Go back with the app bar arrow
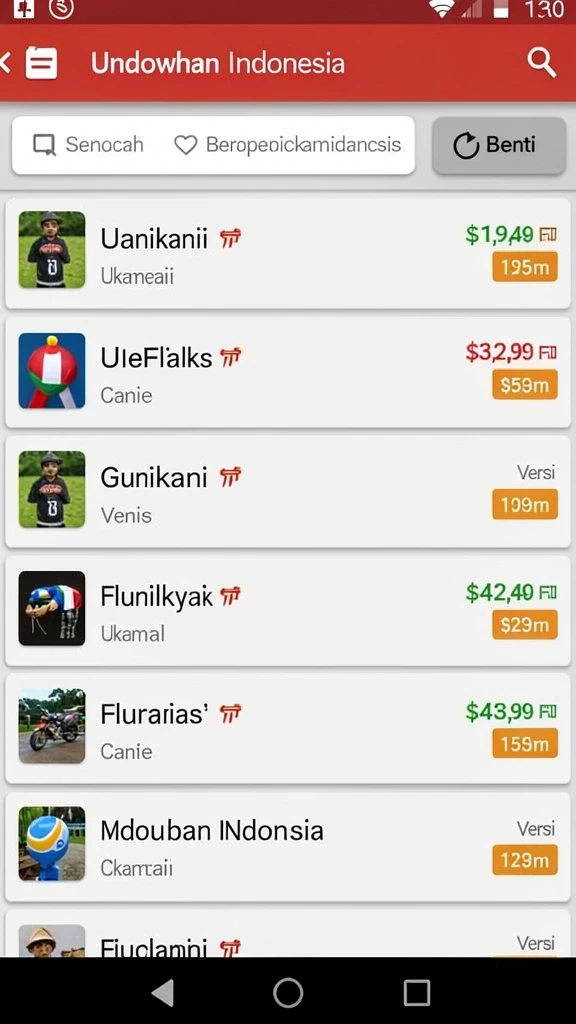The image size is (576, 1024). (x=5, y=63)
